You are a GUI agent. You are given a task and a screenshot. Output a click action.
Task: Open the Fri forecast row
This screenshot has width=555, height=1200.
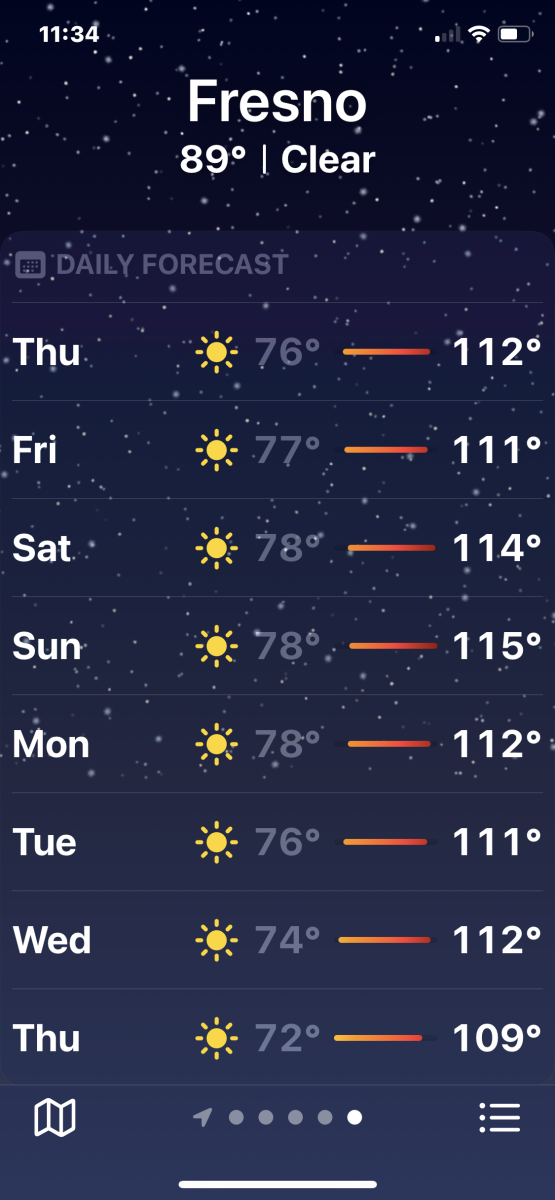click(277, 450)
